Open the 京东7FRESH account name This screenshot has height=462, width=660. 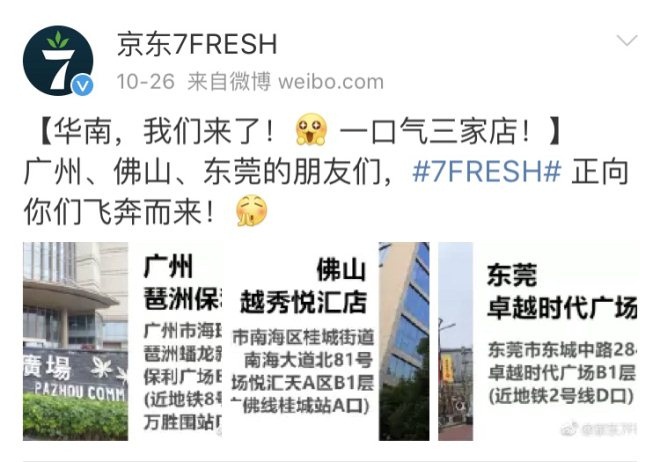(x=197, y=45)
